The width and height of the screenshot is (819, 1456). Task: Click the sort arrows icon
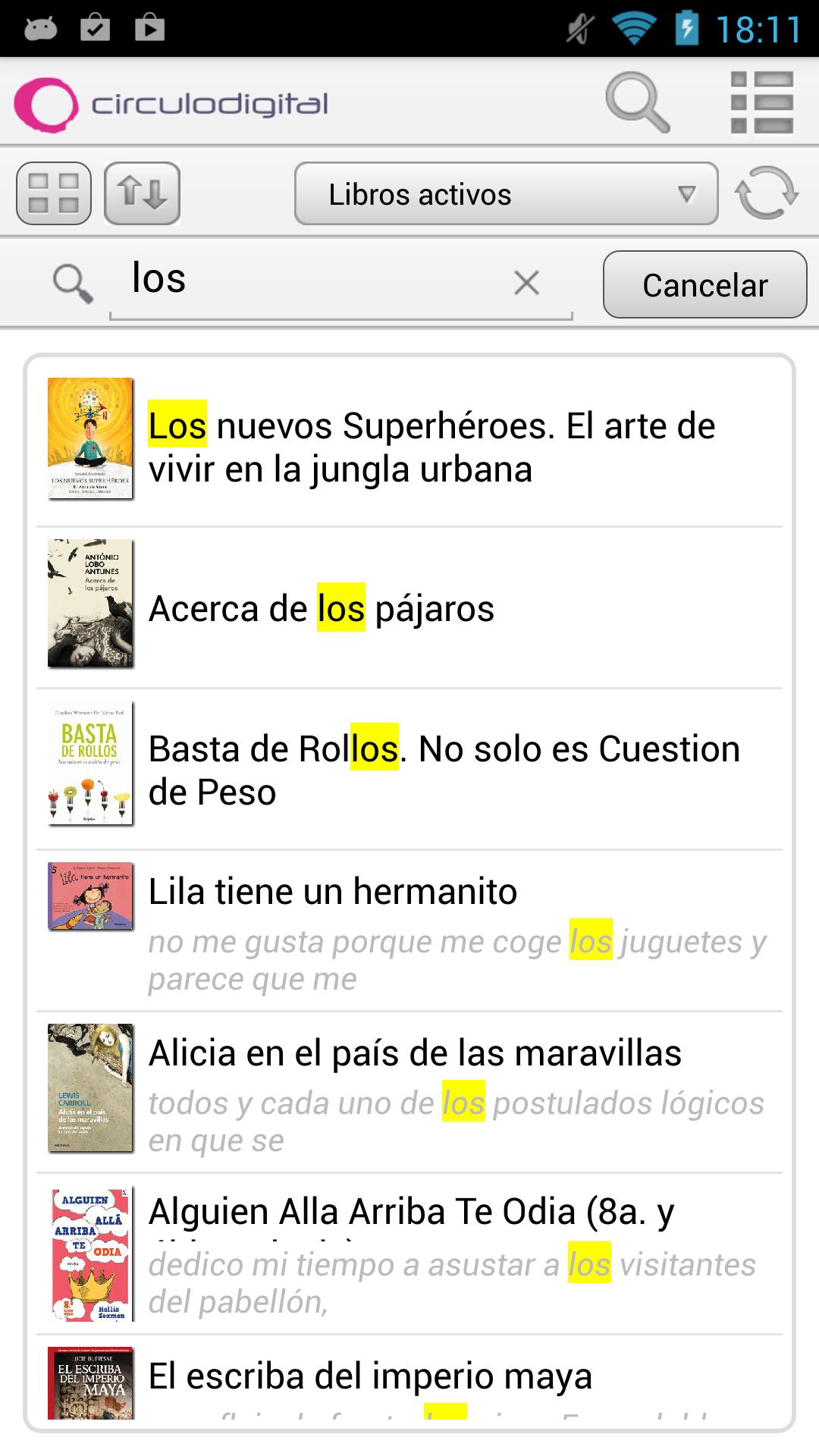pyautogui.click(x=143, y=195)
